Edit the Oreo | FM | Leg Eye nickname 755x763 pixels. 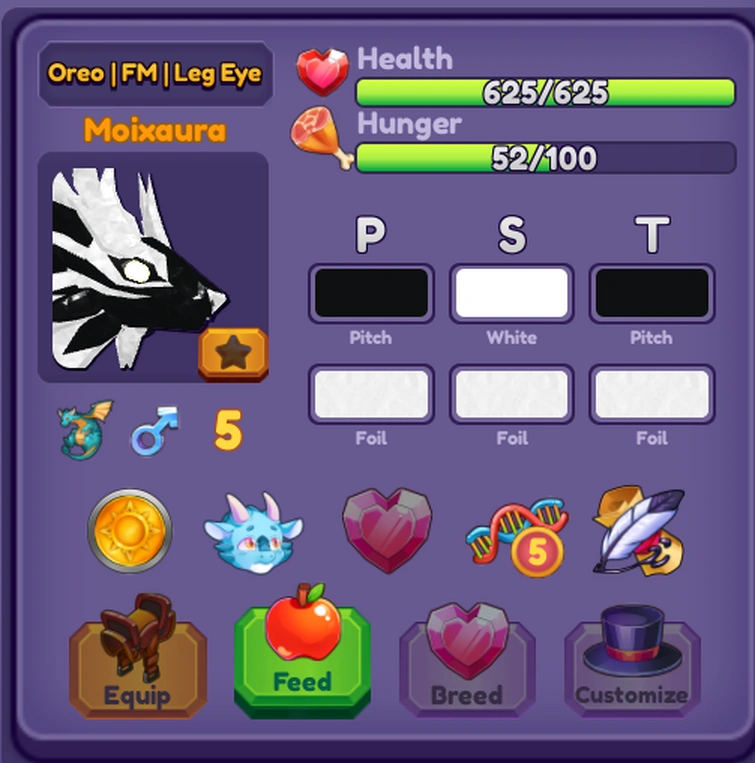155,74
